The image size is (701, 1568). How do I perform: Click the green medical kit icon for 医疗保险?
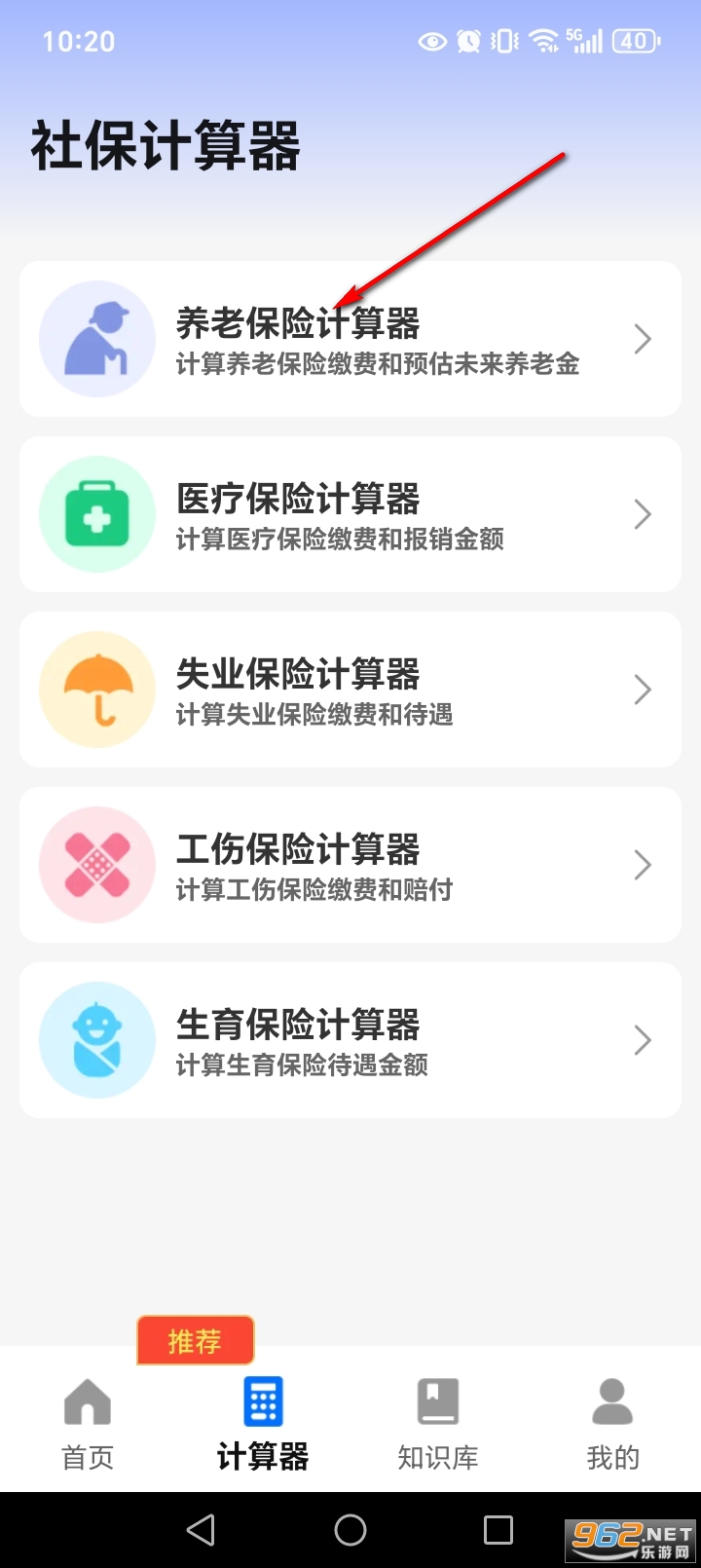pos(96,513)
